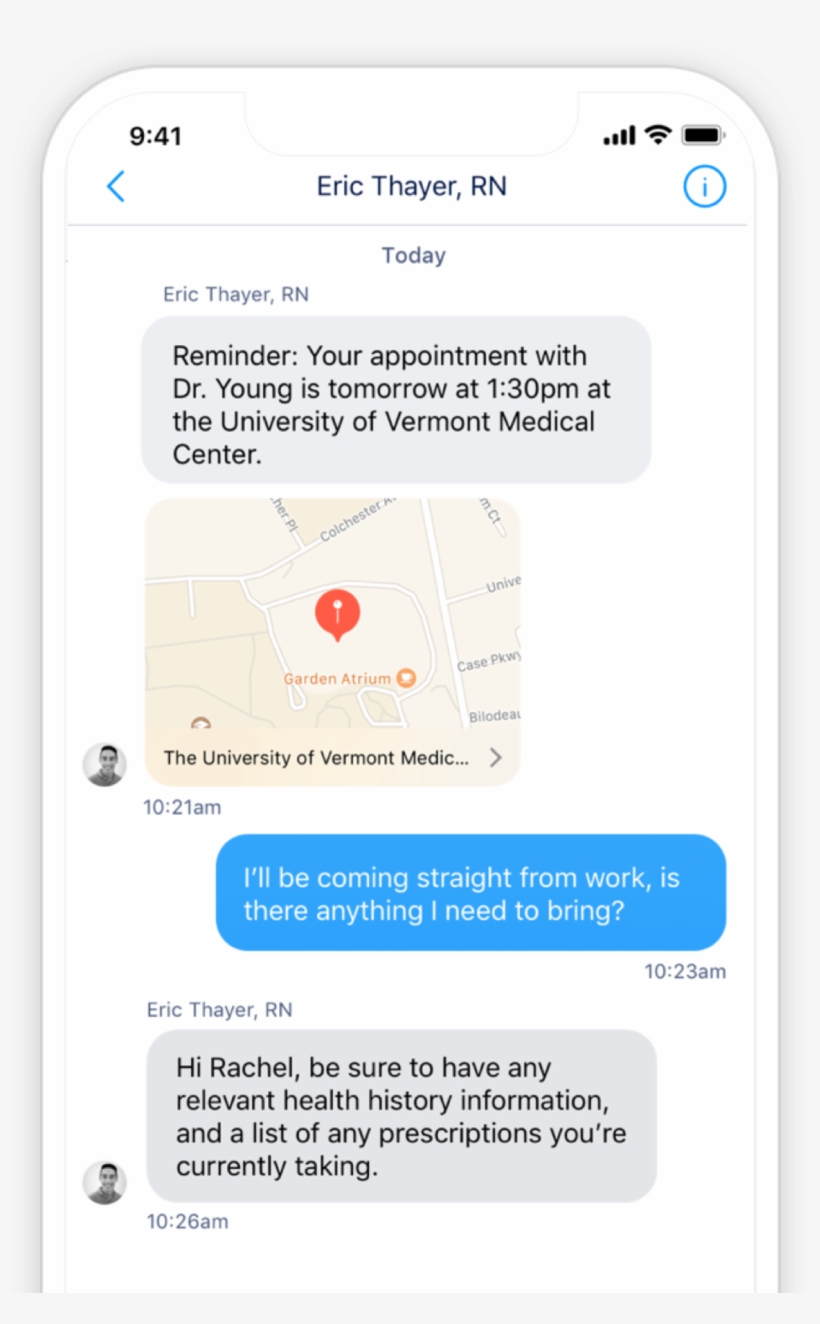Image resolution: width=820 pixels, height=1324 pixels.
Task: Tap the 9:41 clock in the status bar
Action: click(156, 135)
